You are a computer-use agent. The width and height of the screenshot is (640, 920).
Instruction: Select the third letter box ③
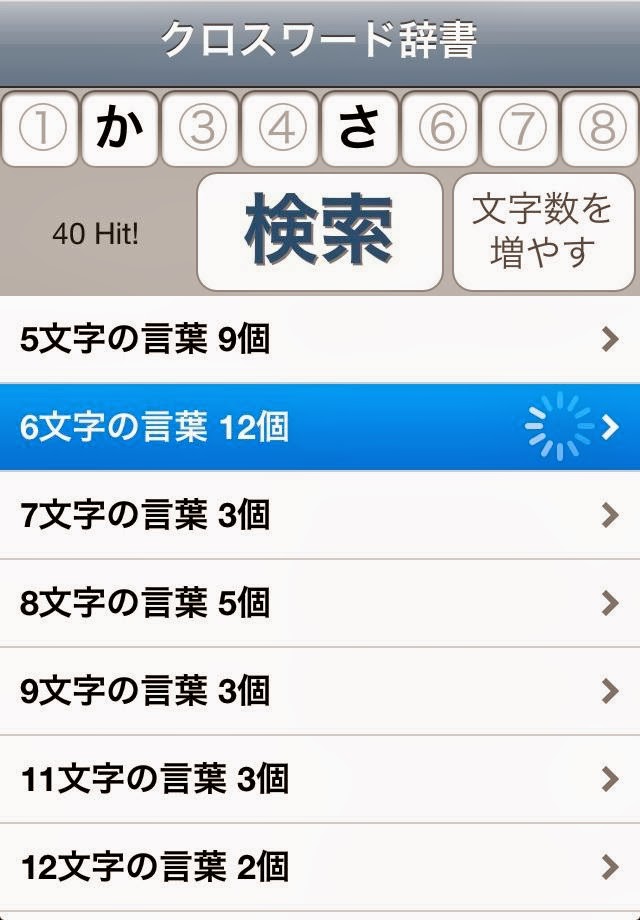tap(200, 129)
